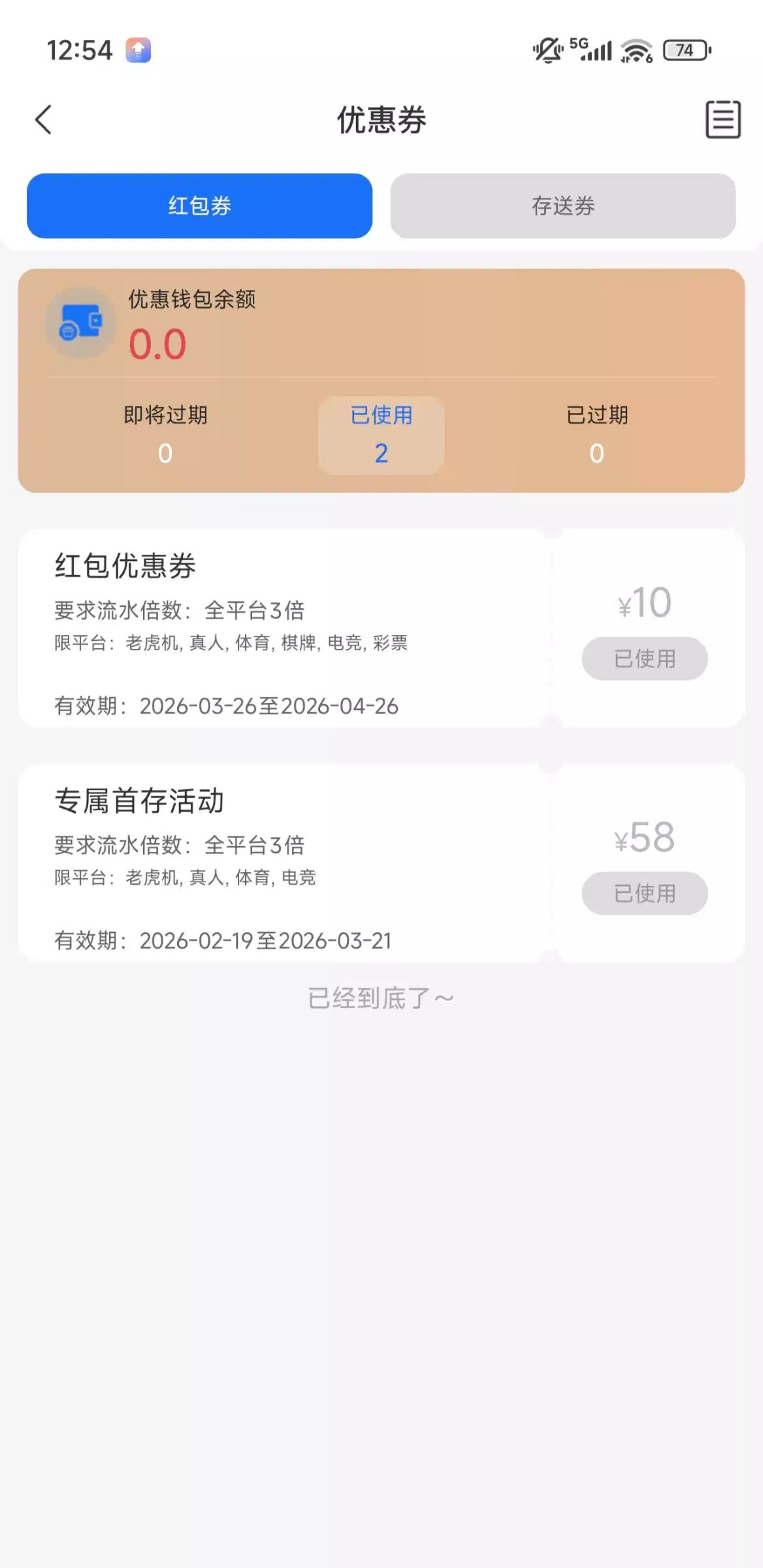Select the 已使用 filter
This screenshot has height=1568, width=763.
pyautogui.click(x=381, y=434)
